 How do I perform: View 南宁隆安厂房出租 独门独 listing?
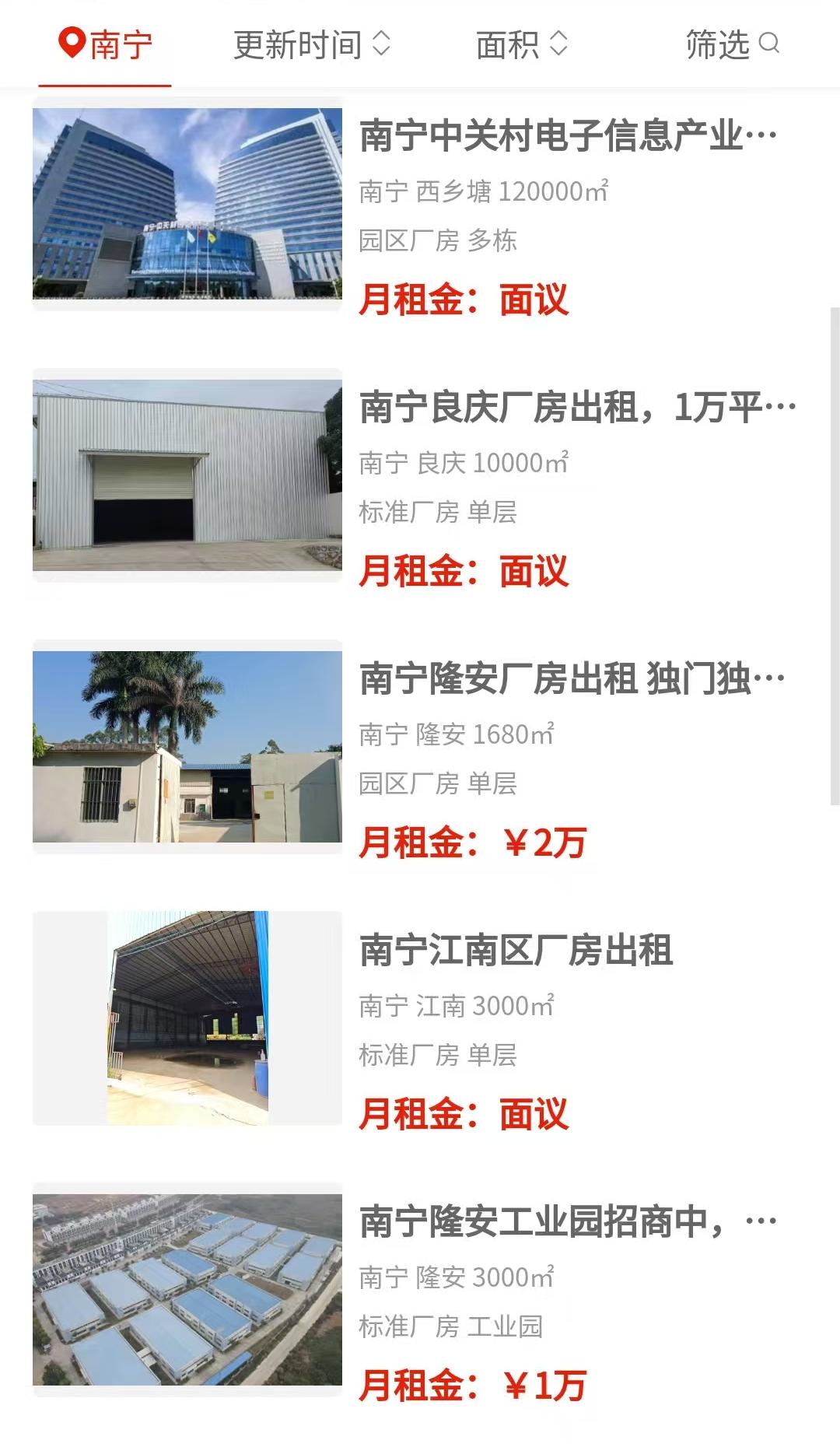[x=572, y=679]
